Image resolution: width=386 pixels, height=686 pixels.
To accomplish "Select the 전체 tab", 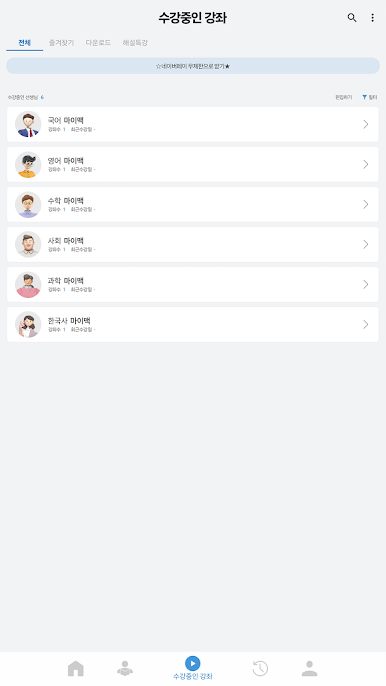I will pyautogui.click(x=25, y=43).
